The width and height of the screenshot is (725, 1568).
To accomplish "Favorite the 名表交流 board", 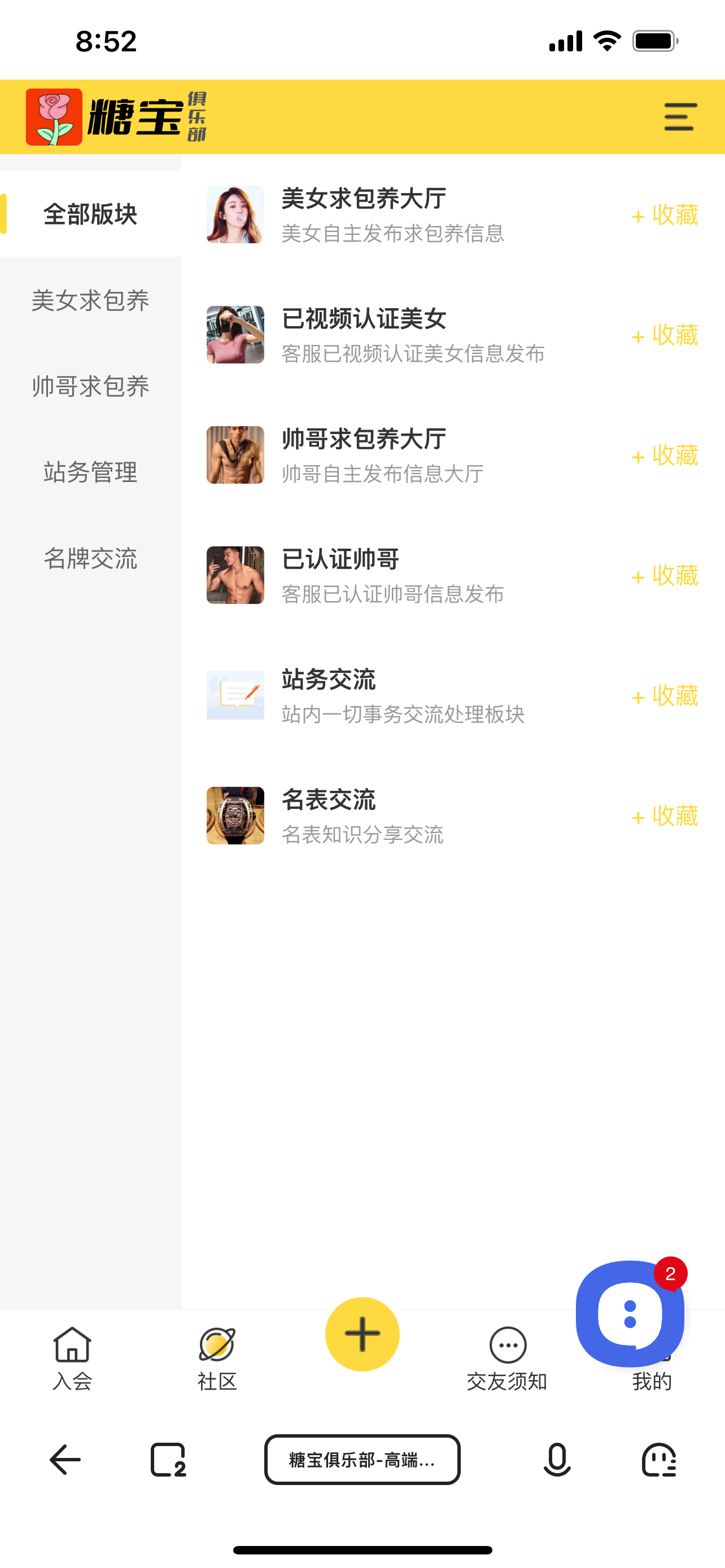I will 665,816.
